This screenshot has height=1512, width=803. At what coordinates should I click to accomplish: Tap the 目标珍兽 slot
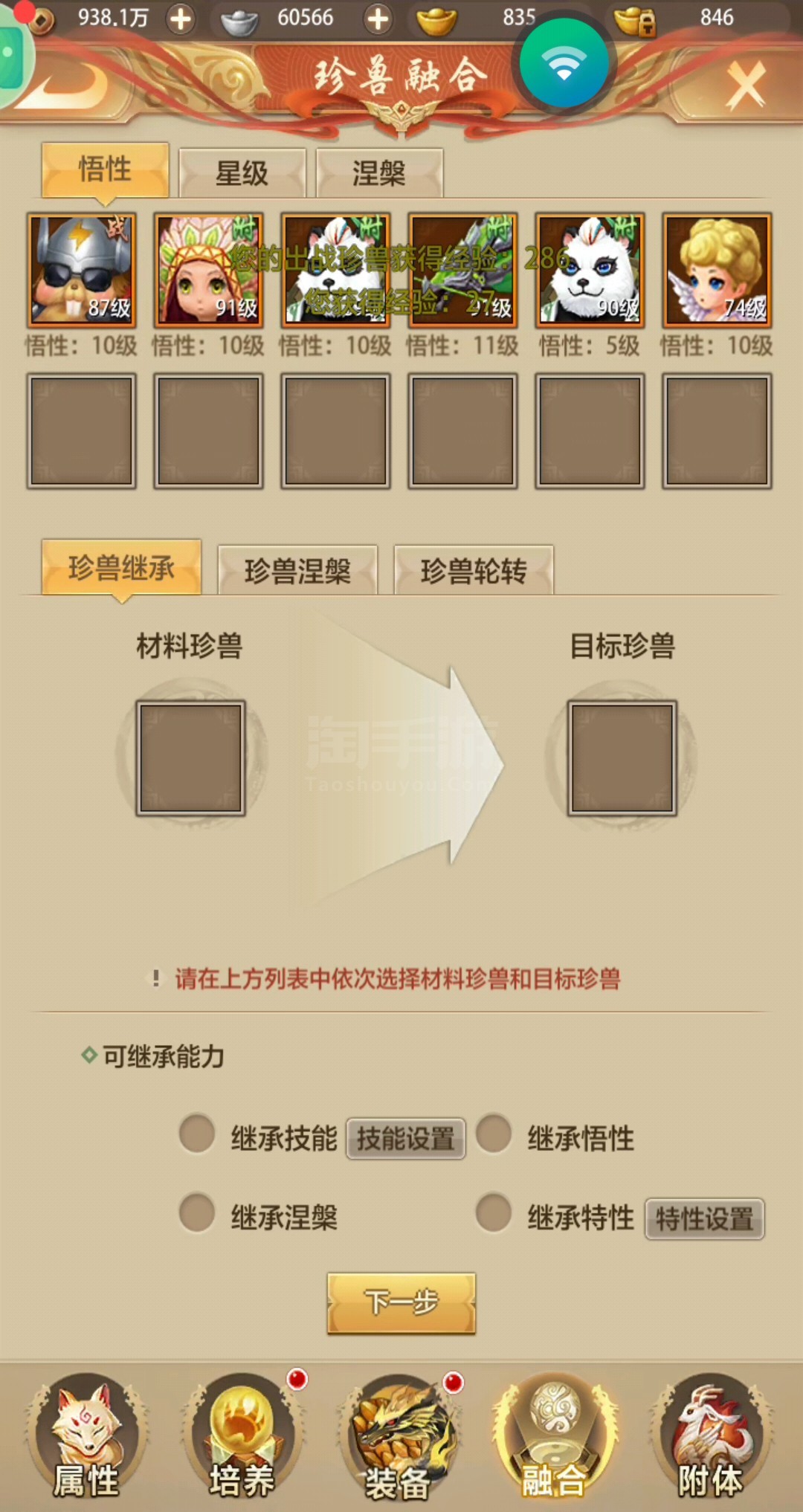(622, 758)
